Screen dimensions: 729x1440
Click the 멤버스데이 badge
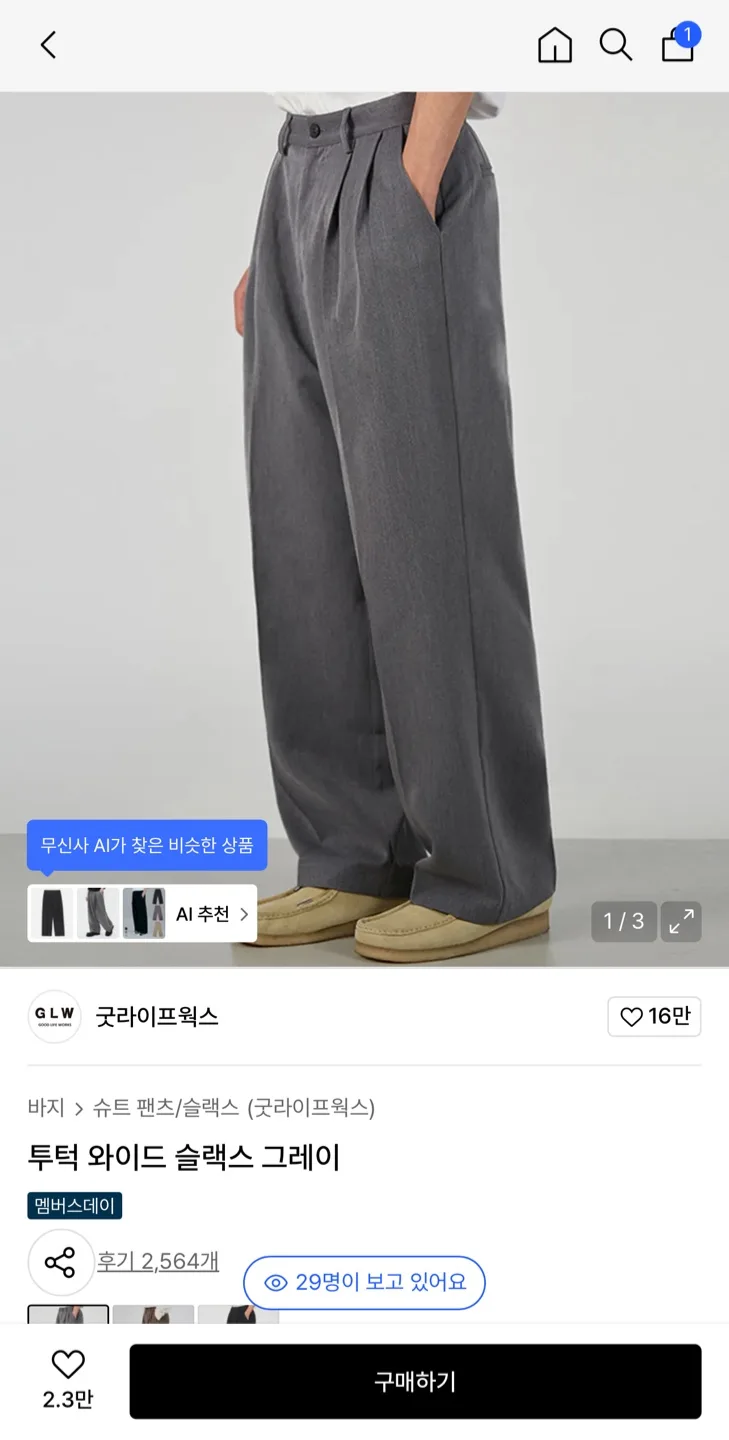coord(75,1206)
